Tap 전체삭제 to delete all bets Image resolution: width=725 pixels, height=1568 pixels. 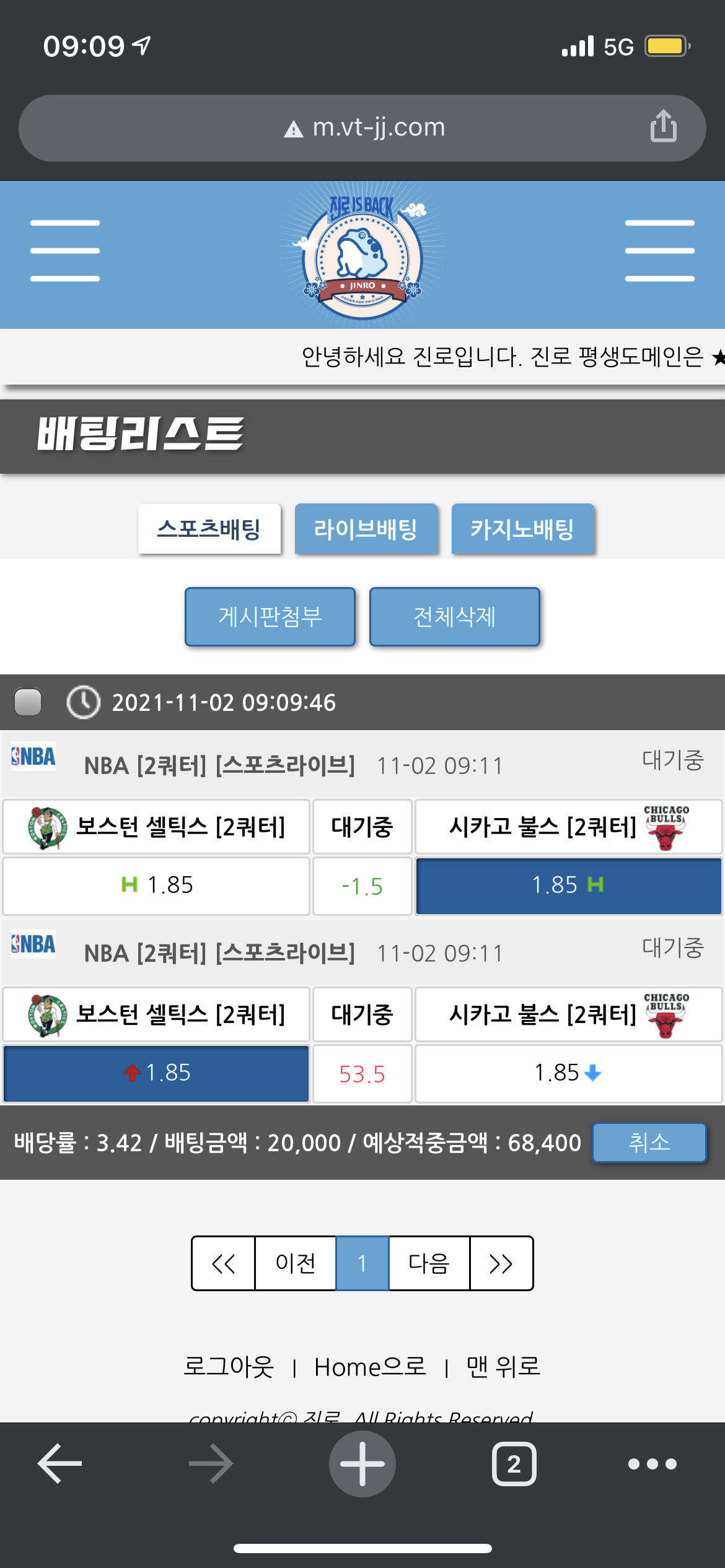click(454, 617)
